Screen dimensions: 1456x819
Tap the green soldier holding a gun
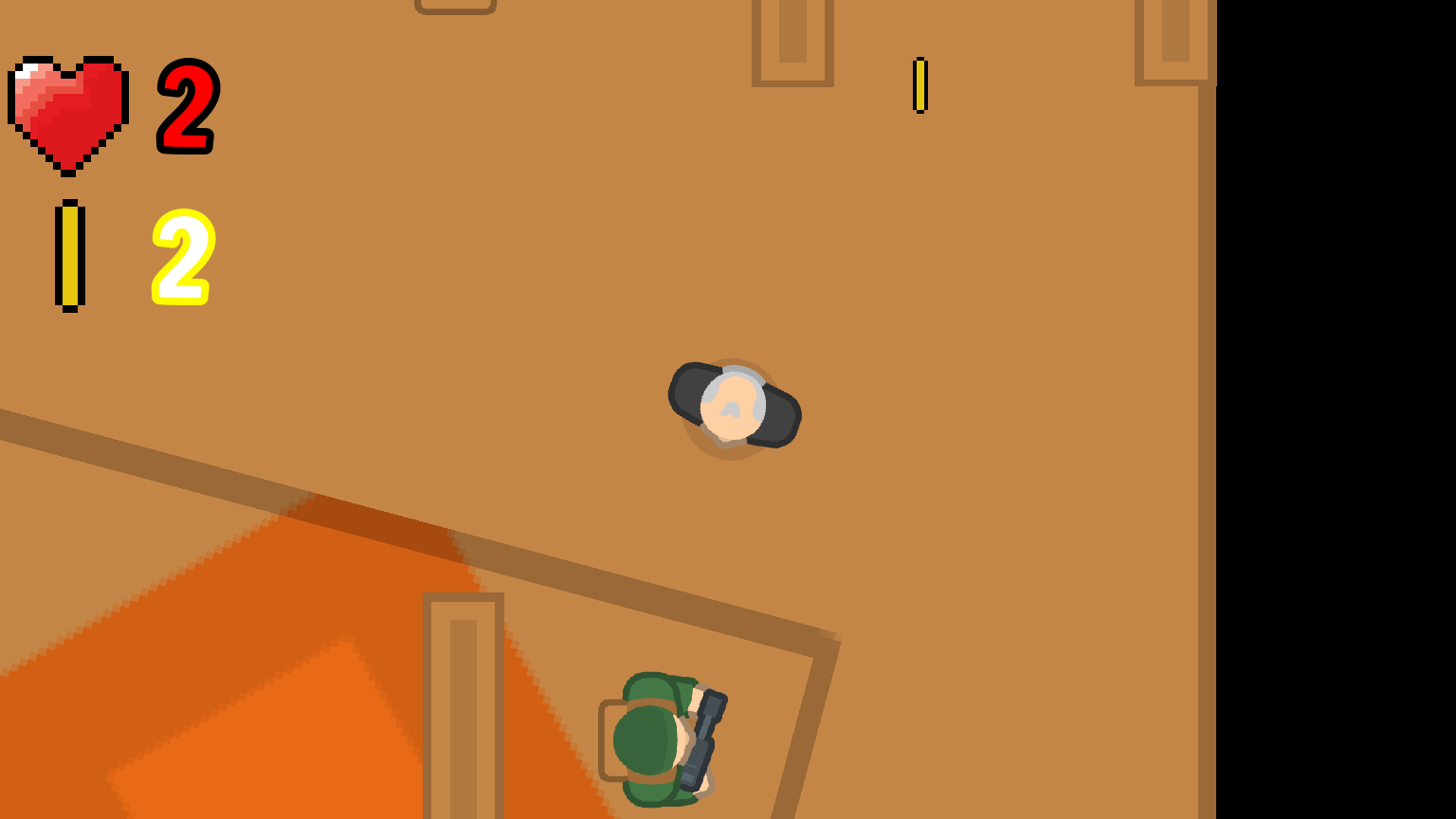(661, 739)
